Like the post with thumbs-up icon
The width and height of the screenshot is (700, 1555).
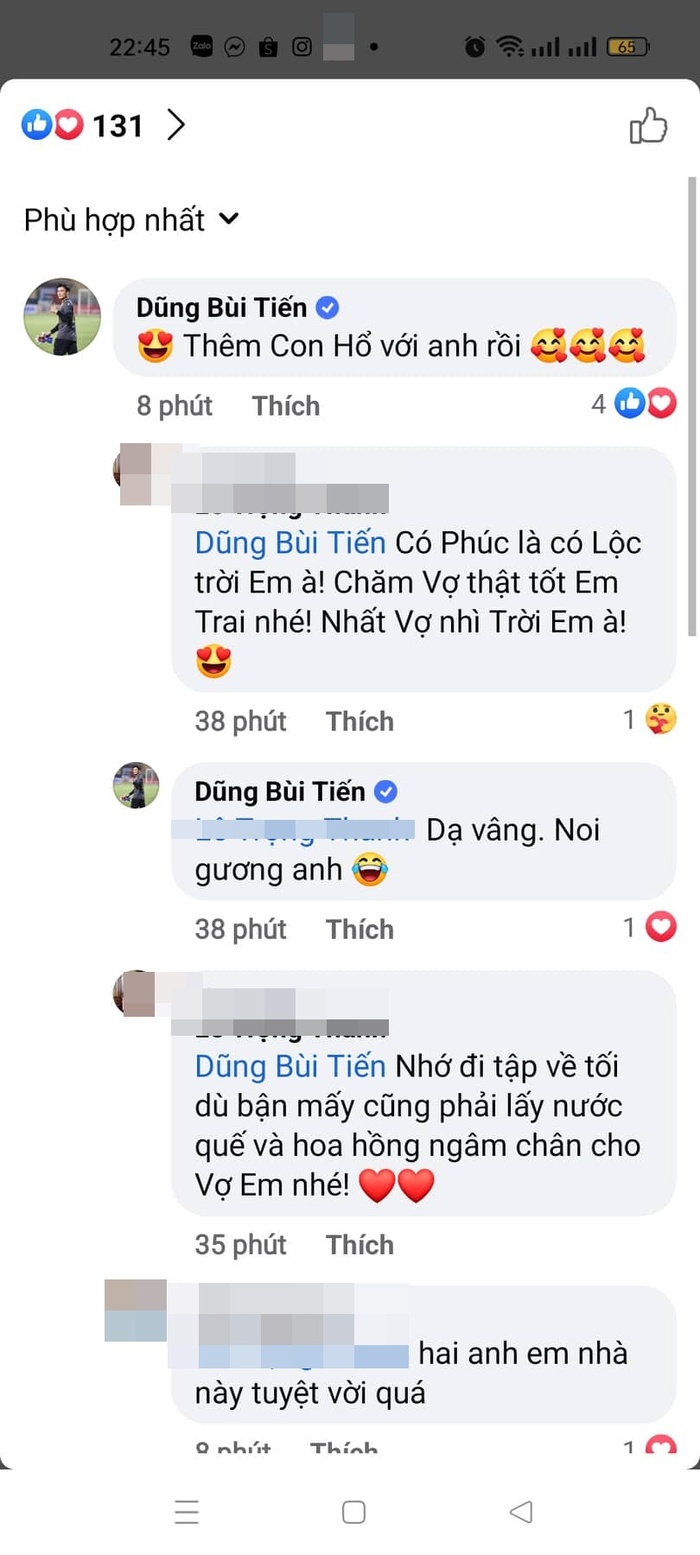(x=648, y=127)
